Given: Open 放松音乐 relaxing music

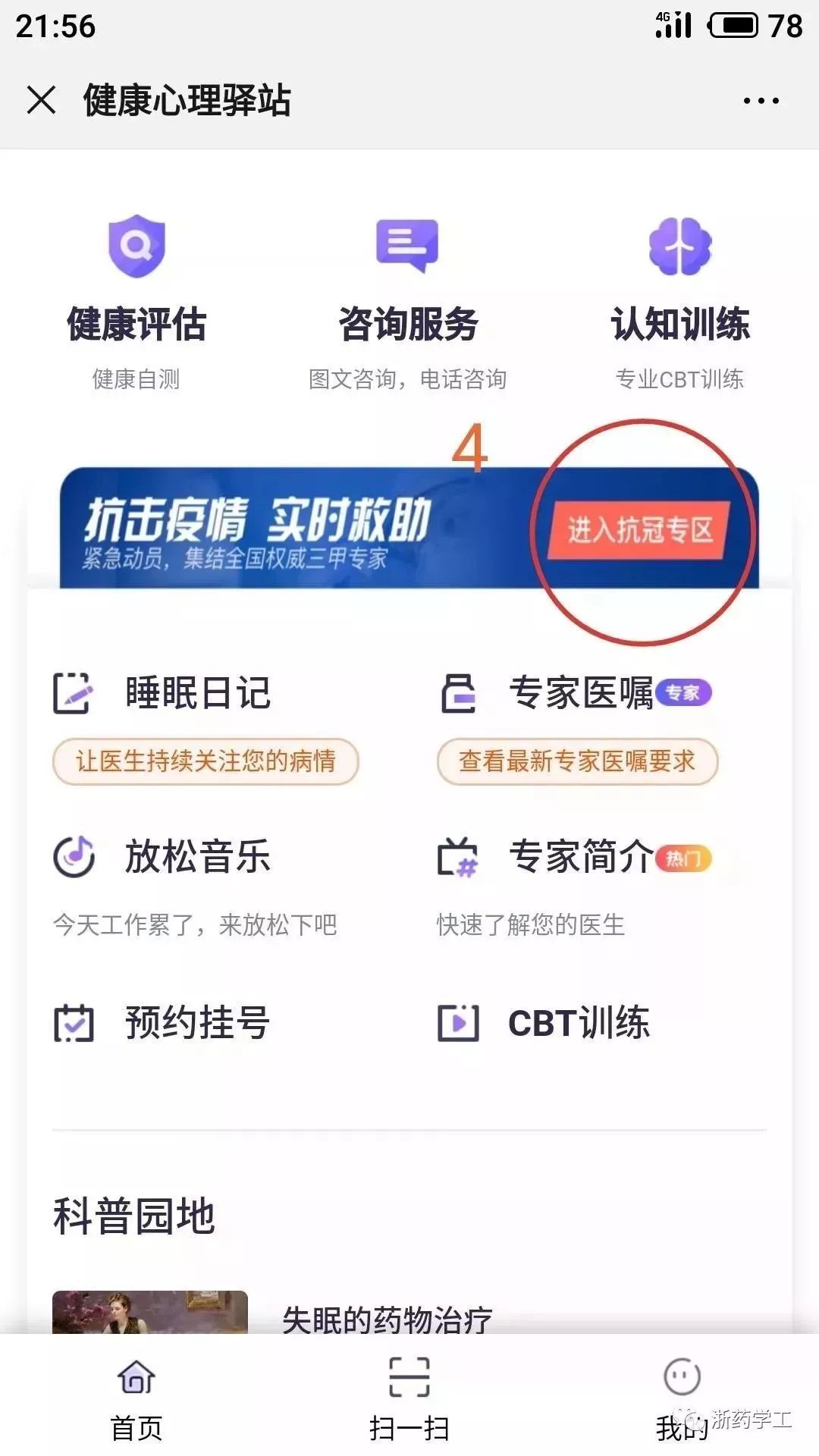Looking at the screenshot, I should coord(197,857).
